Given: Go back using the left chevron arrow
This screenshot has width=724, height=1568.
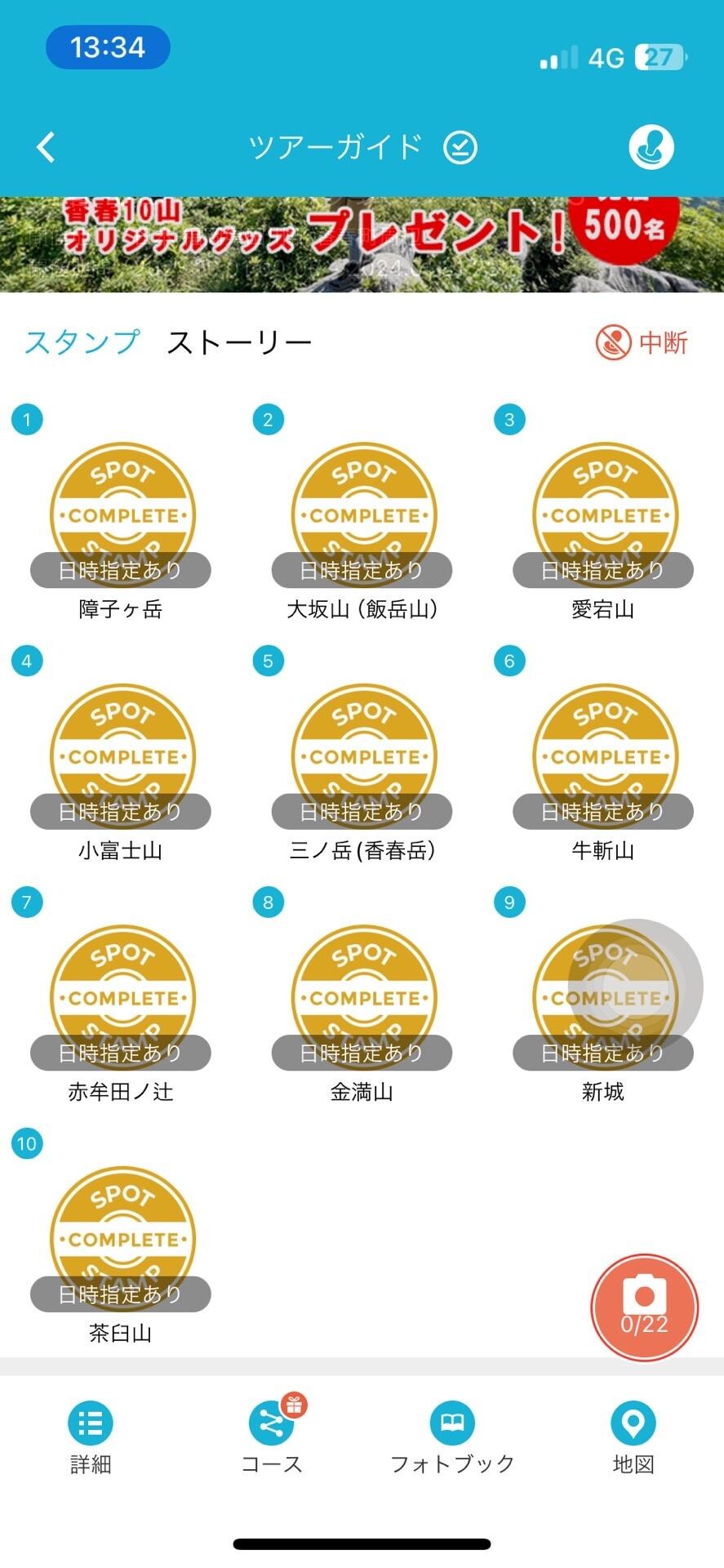Looking at the screenshot, I should point(45,147).
